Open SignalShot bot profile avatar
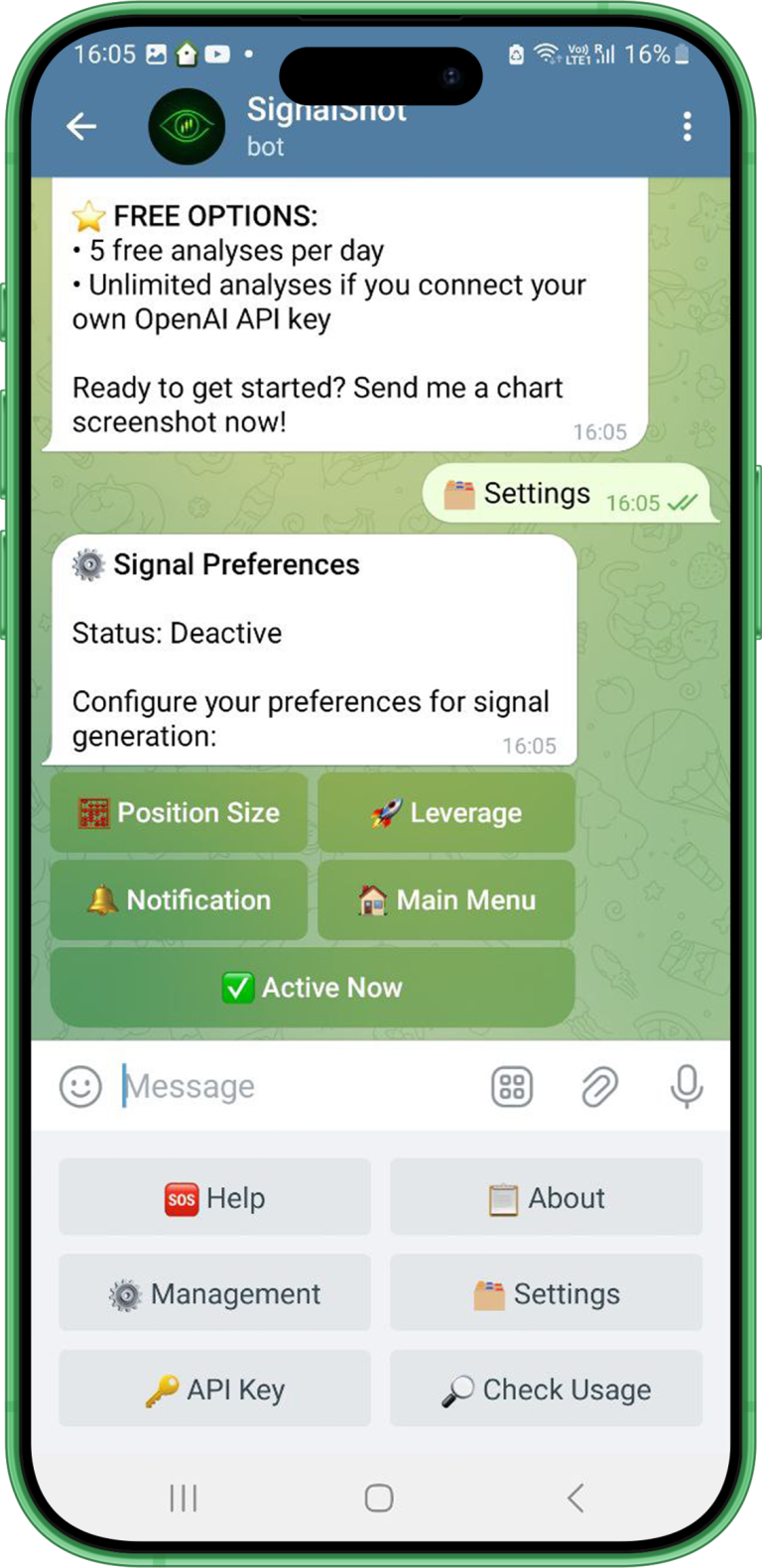This screenshot has height=1568, width=762. click(x=187, y=127)
